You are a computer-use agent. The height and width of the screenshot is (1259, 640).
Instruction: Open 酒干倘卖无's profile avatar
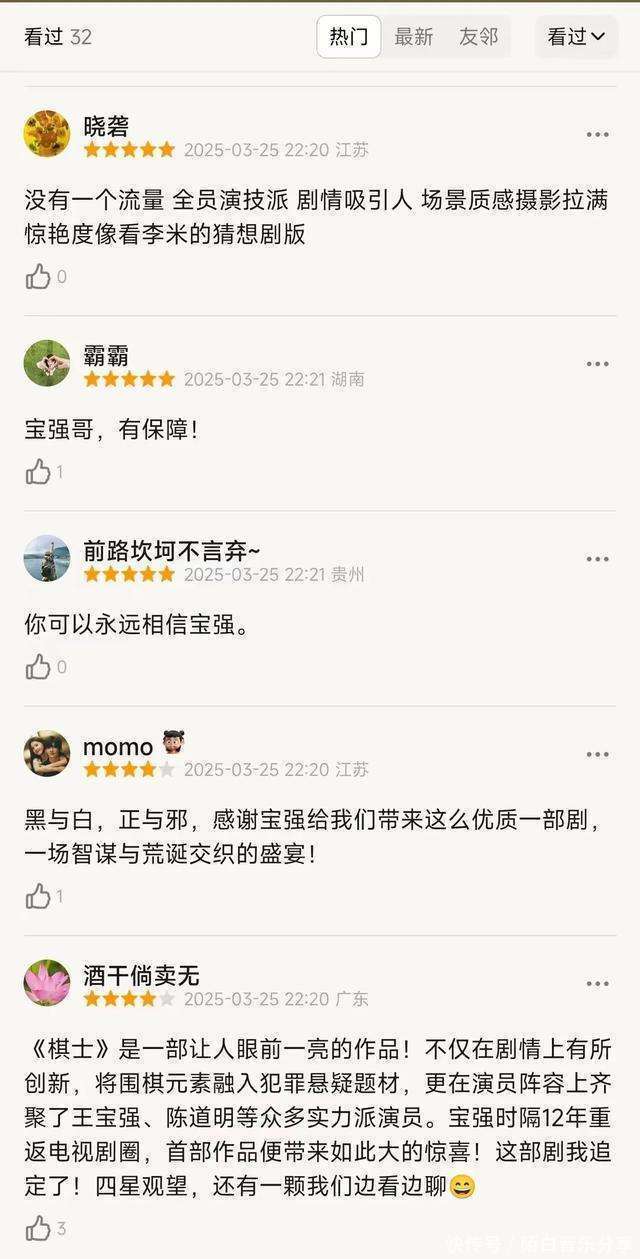pos(47,983)
